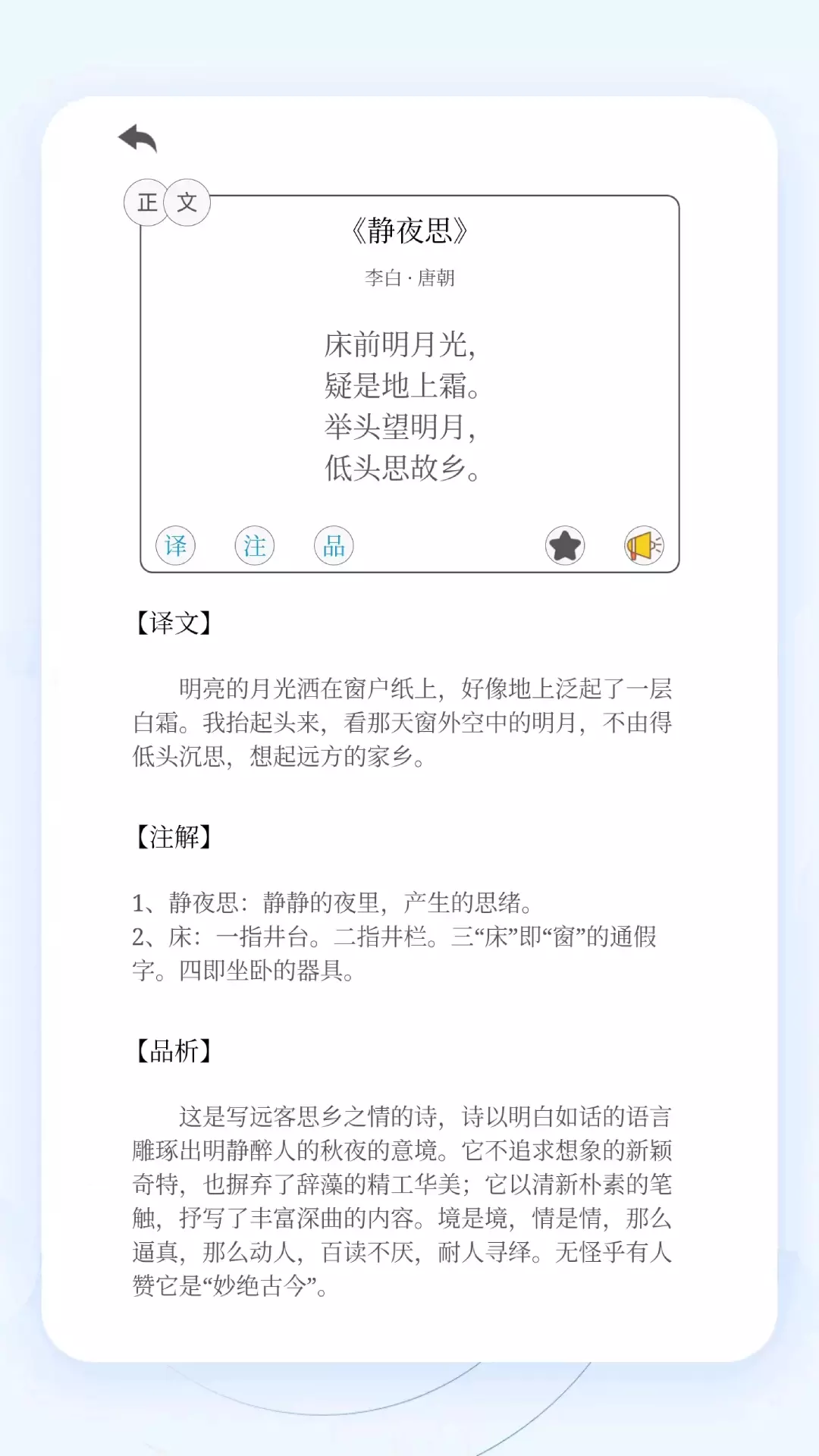Tap the 译 translation button
This screenshot has height=1456, width=819.
click(x=176, y=546)
